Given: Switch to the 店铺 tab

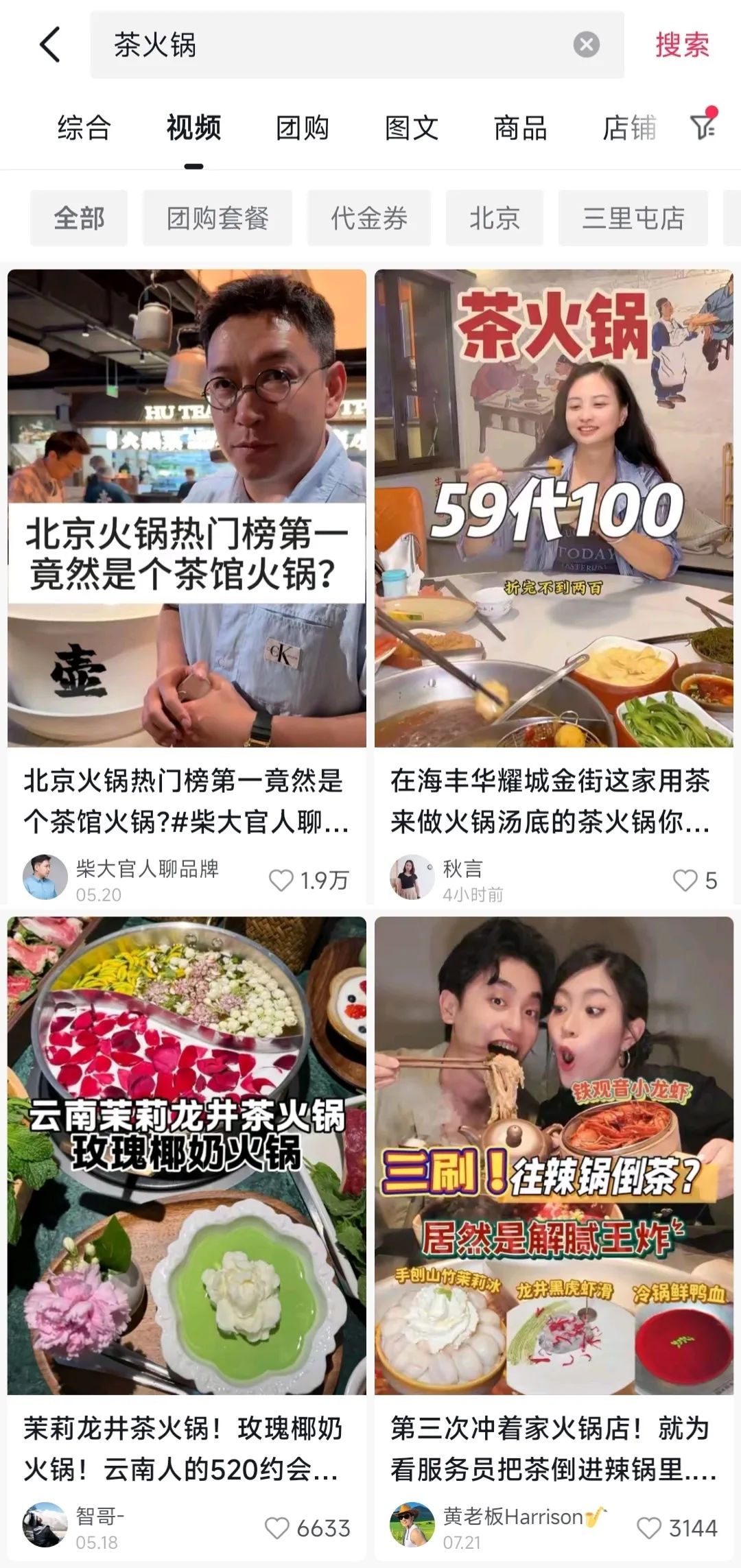Looking at the screenshot, I should pos(629,128).
